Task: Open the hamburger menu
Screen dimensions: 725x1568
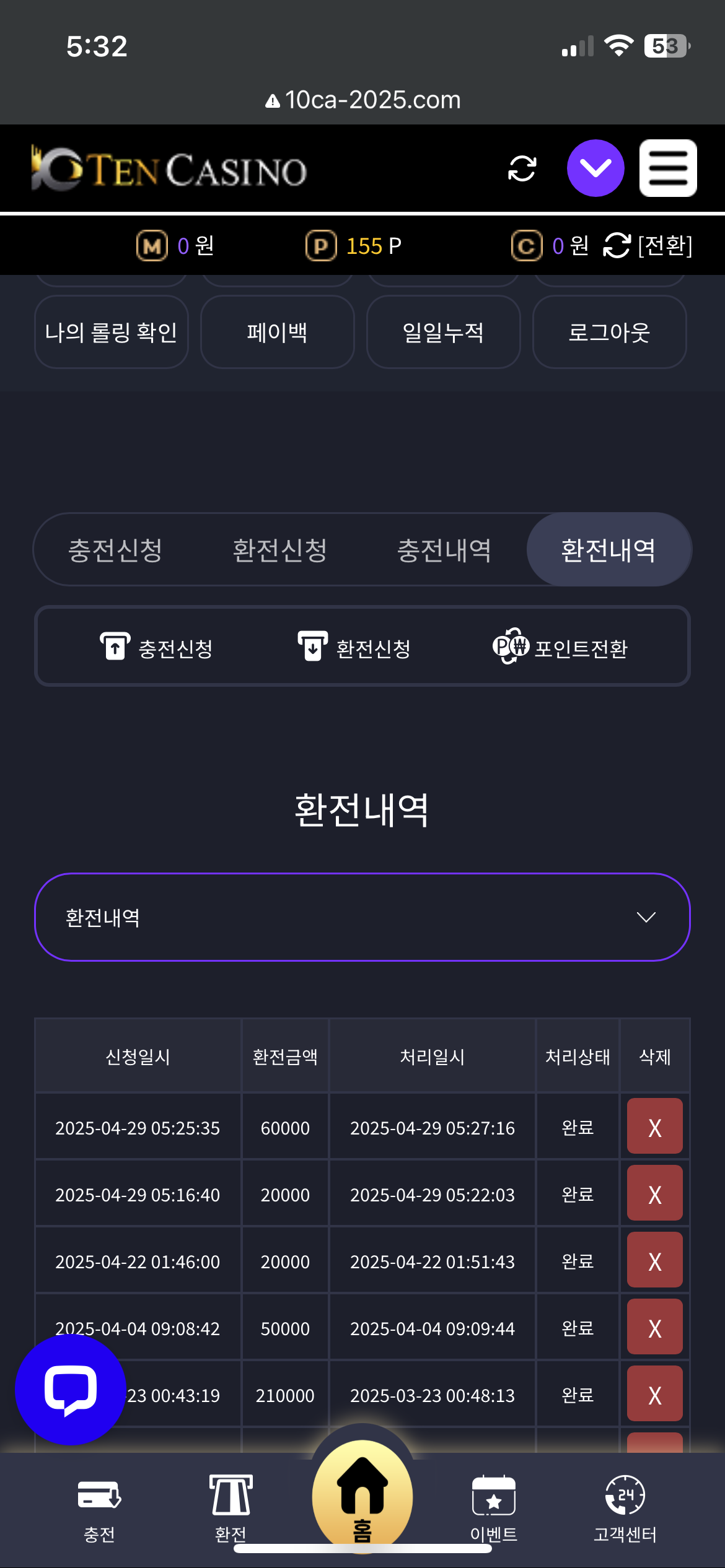Action: tap(668, 168)
